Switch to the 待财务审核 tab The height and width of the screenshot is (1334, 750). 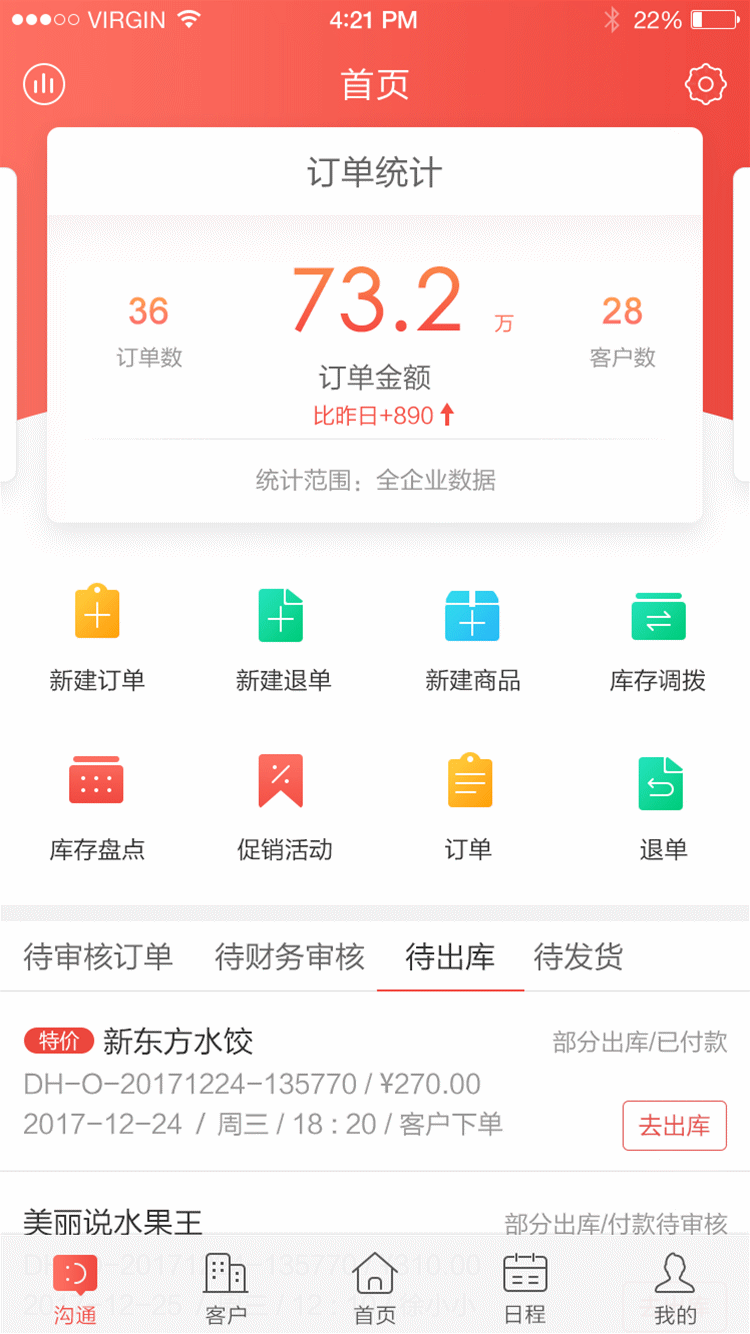(x=290, y=957)
